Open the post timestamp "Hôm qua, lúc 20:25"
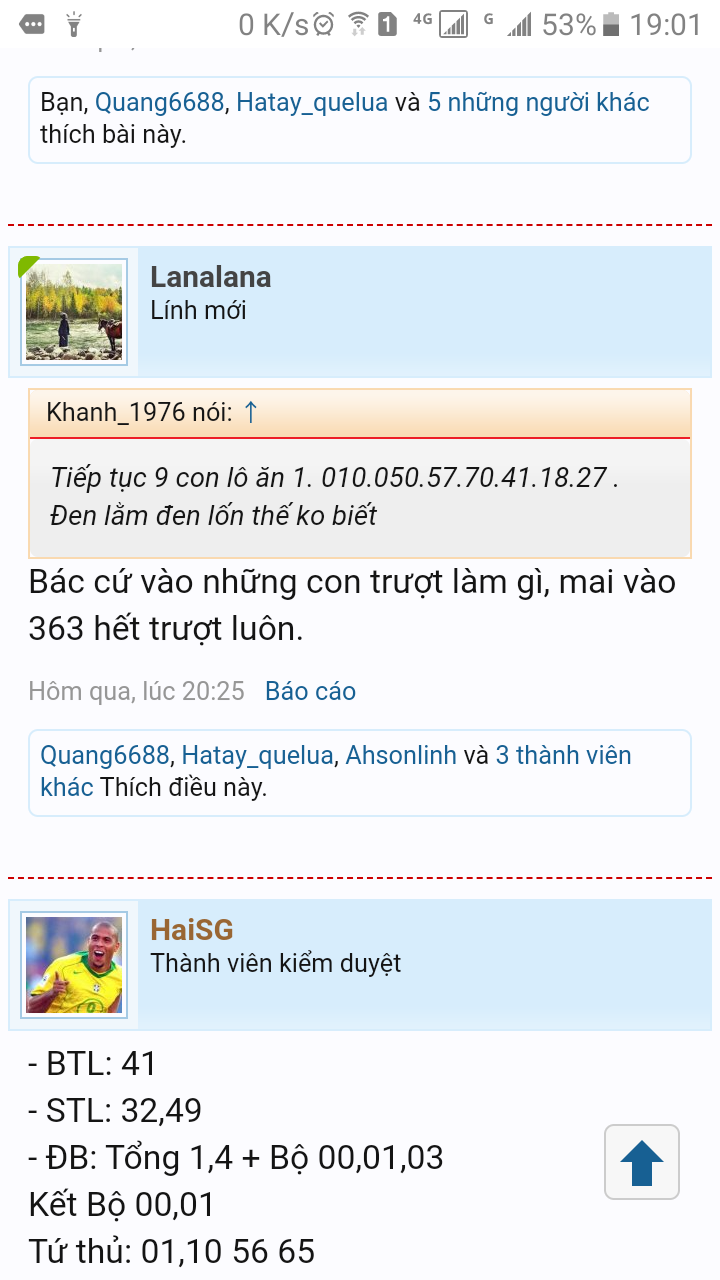720x1280 pixels. click(x=136, y=691)
